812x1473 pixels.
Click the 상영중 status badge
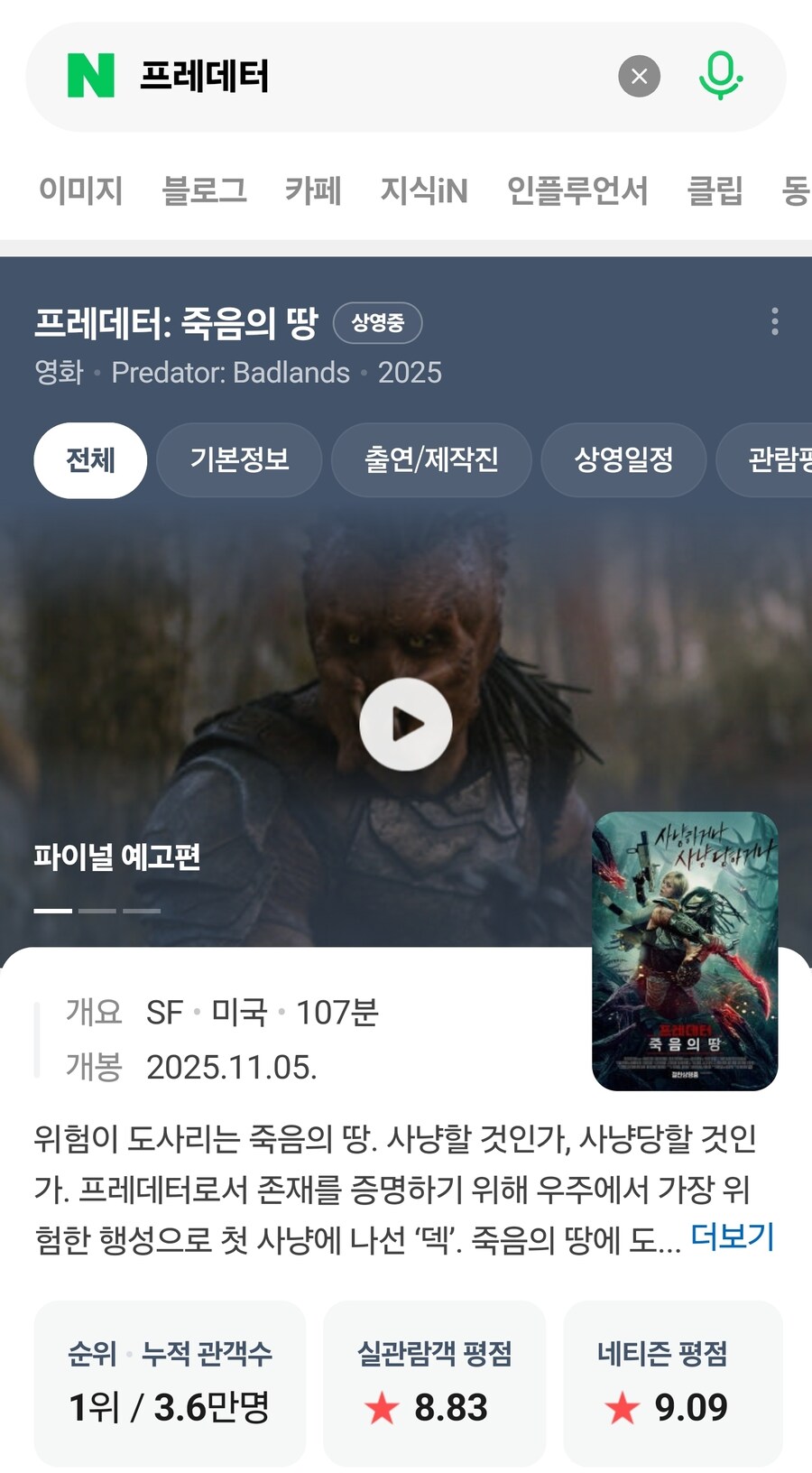(x=377, y=322)
